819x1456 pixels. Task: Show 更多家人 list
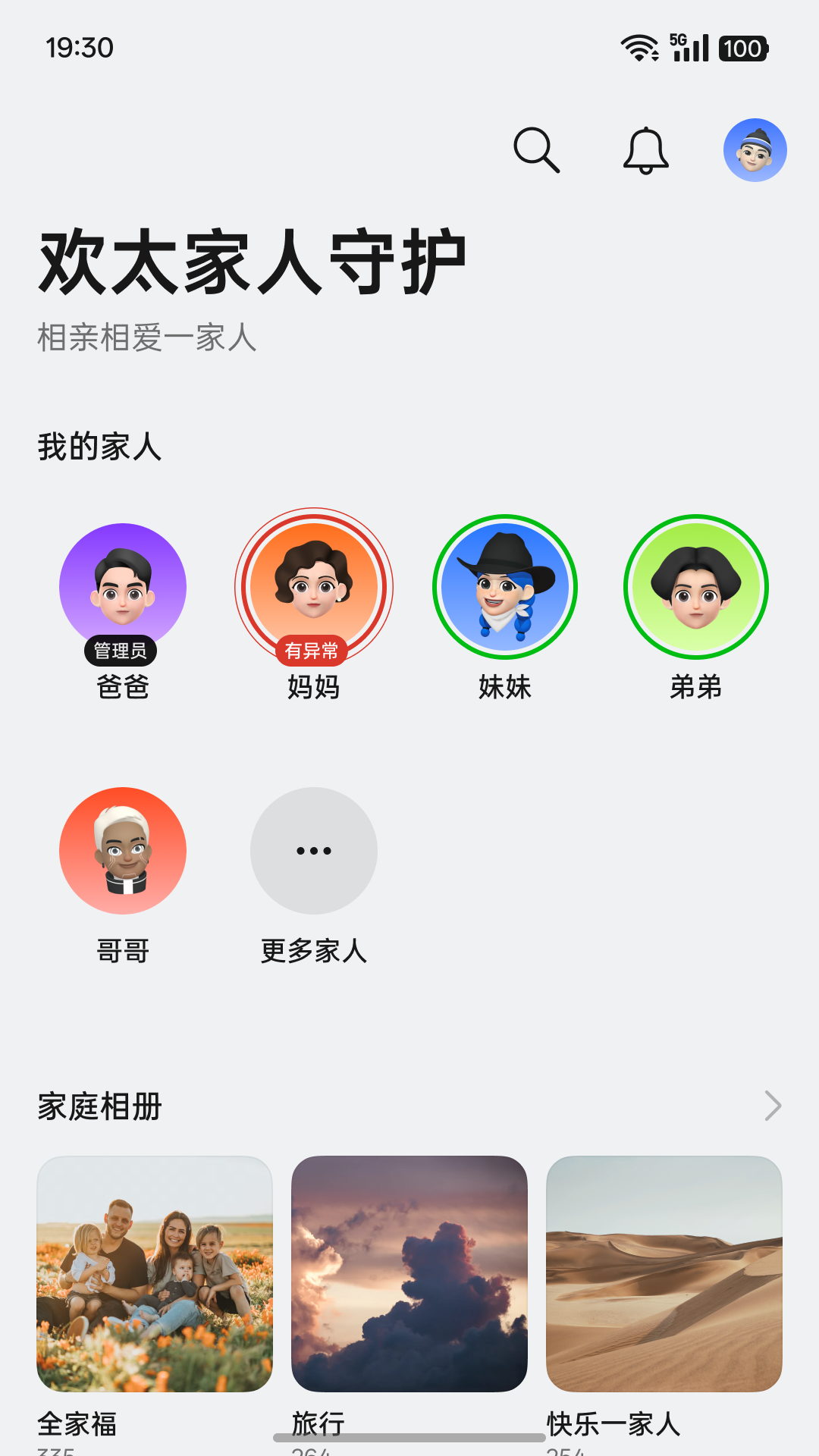coord(314,851)
